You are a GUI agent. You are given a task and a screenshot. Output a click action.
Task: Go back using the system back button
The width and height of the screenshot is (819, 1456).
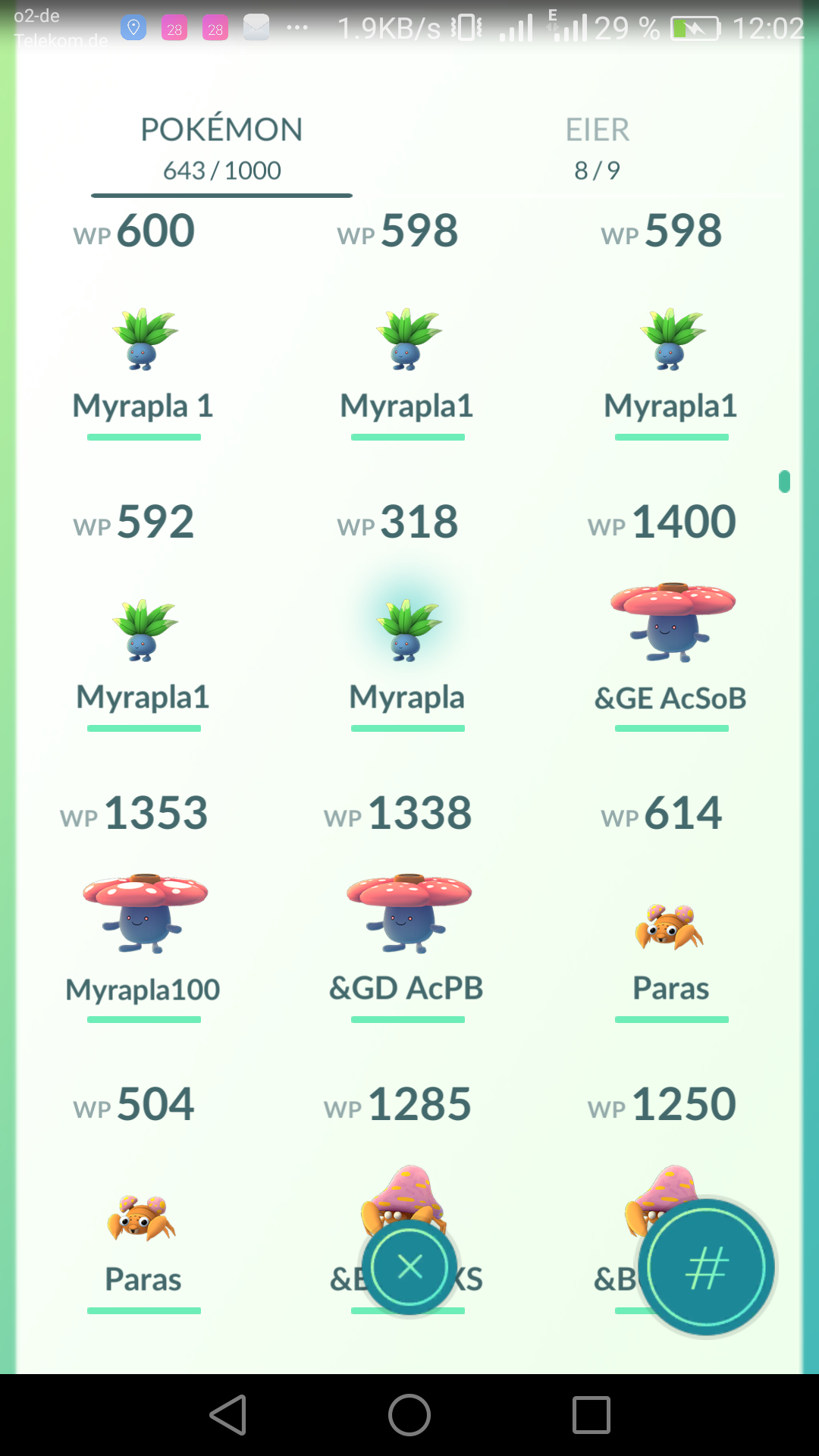(x=227, y=1415)
